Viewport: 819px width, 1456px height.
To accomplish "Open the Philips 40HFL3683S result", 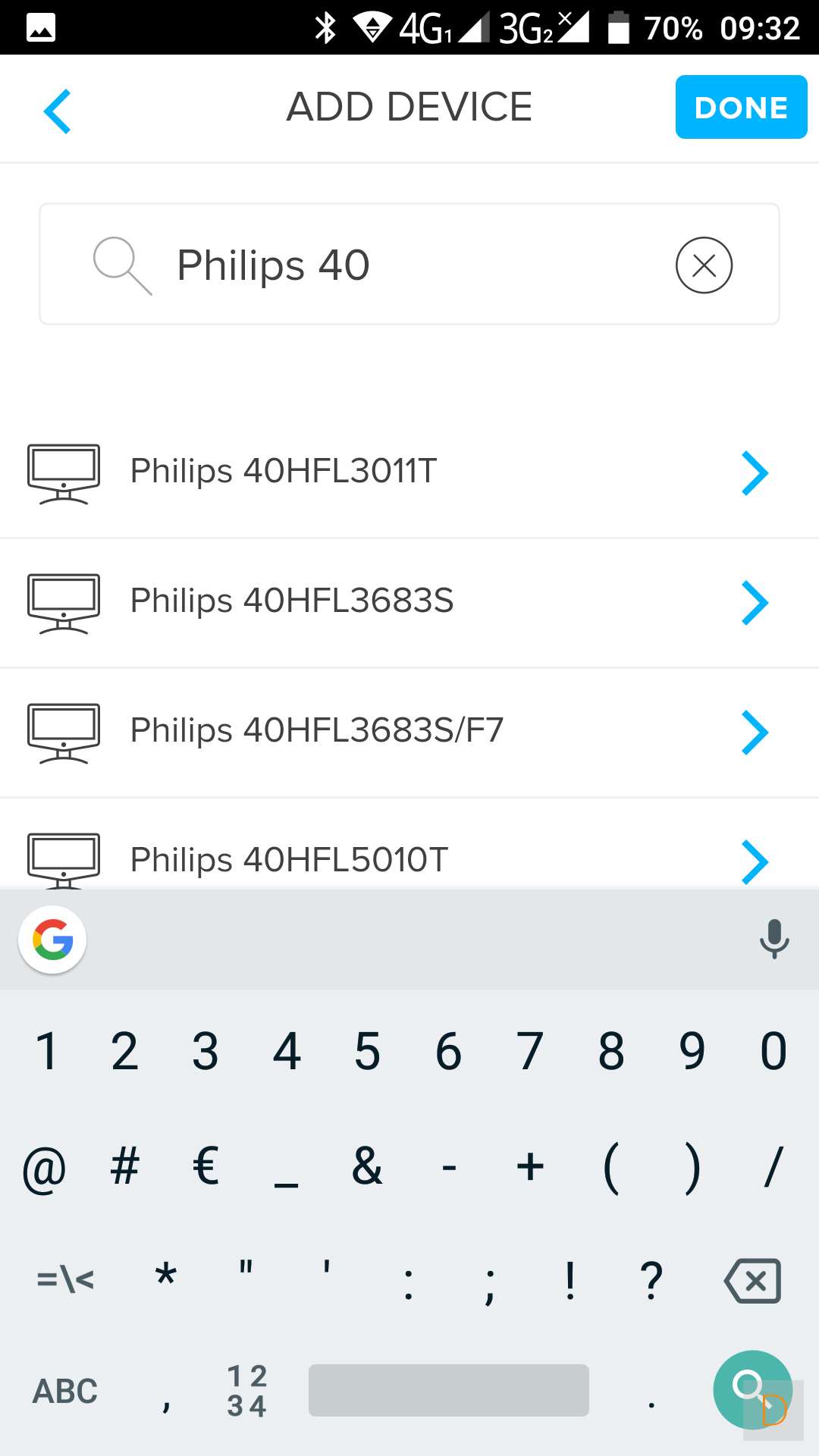I will (409, 602).
